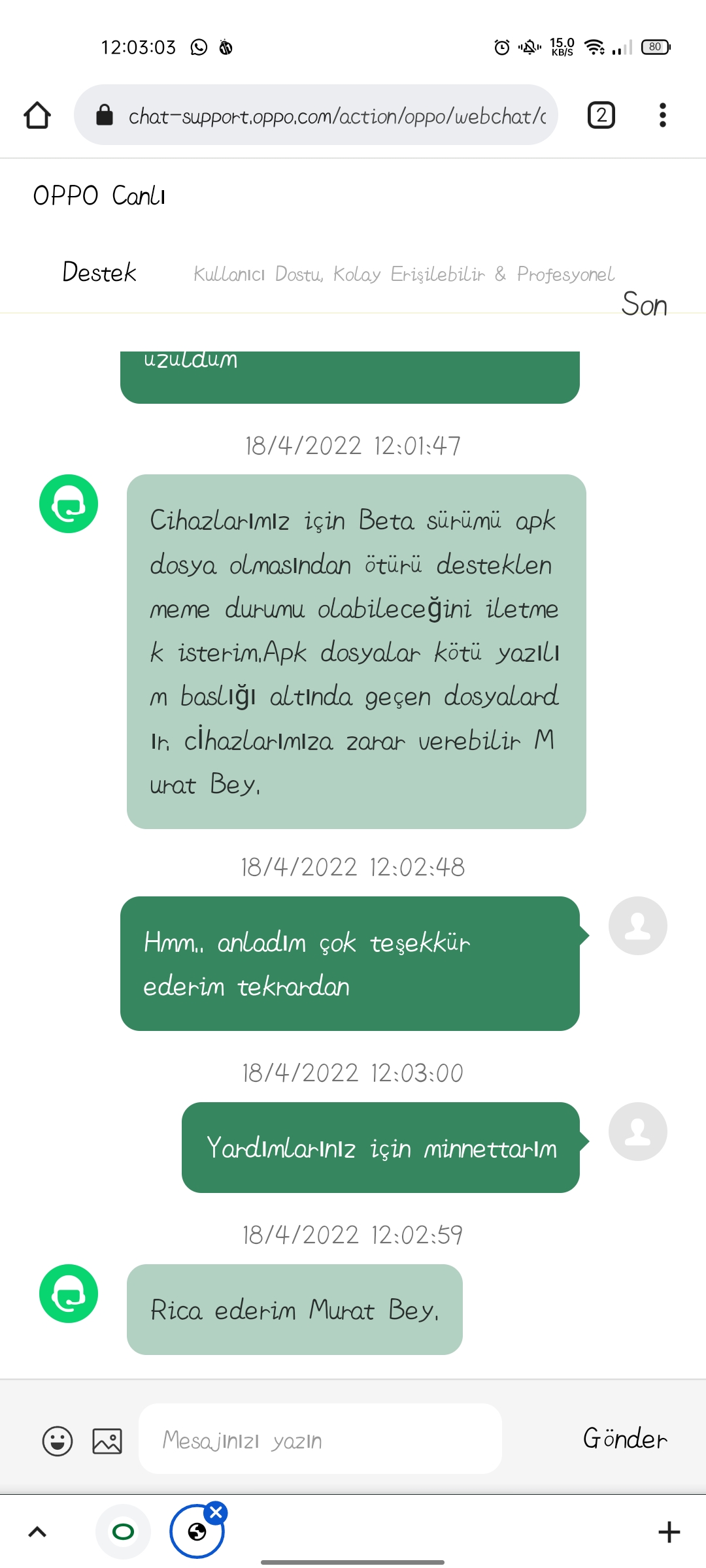Open the tab switcher showing 2 tabs
The image size is (706, 1568).
[x=601, y=116]
